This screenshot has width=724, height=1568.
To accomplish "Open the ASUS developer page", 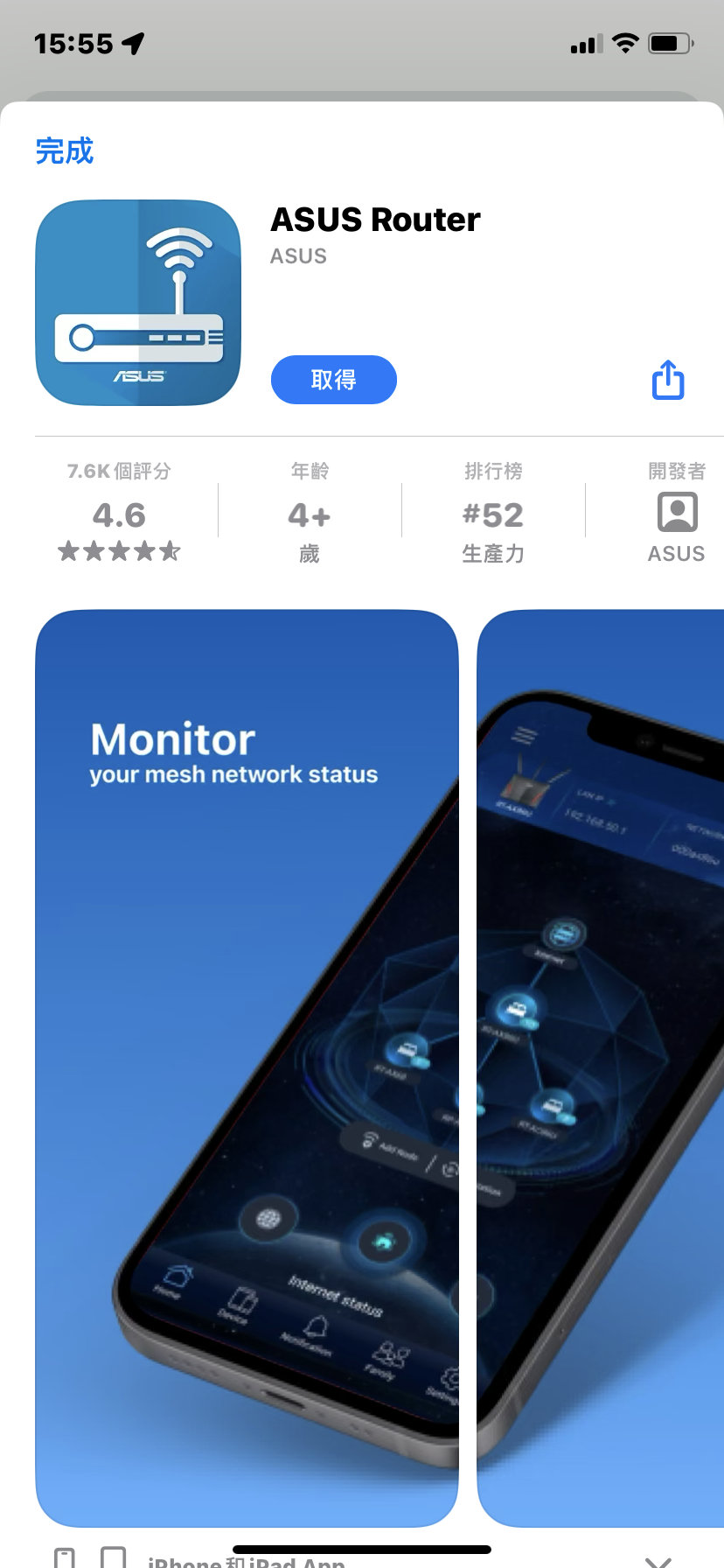I will point(676,515).
